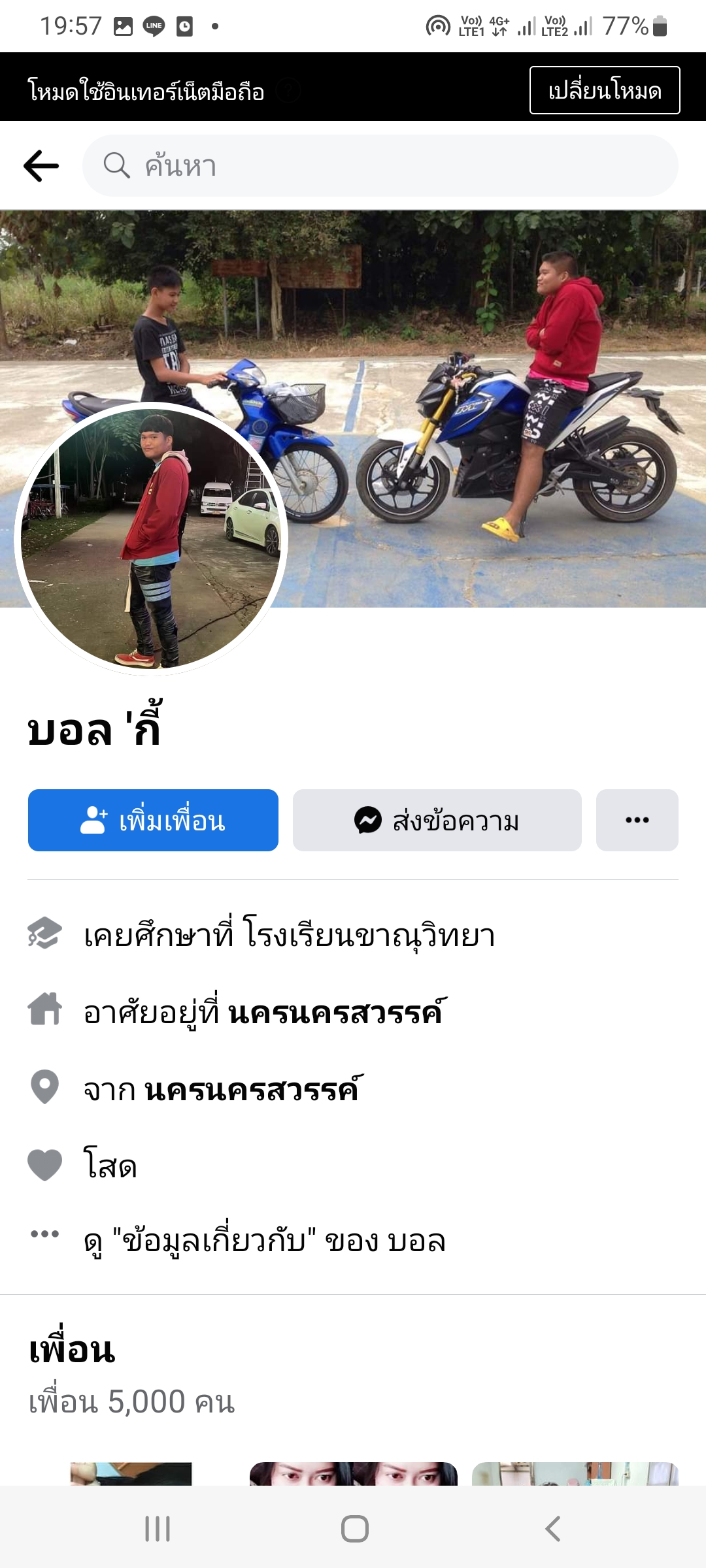Open recent apps from navigation bar
Screen dimensions: 706x1568
[158, 1529]
